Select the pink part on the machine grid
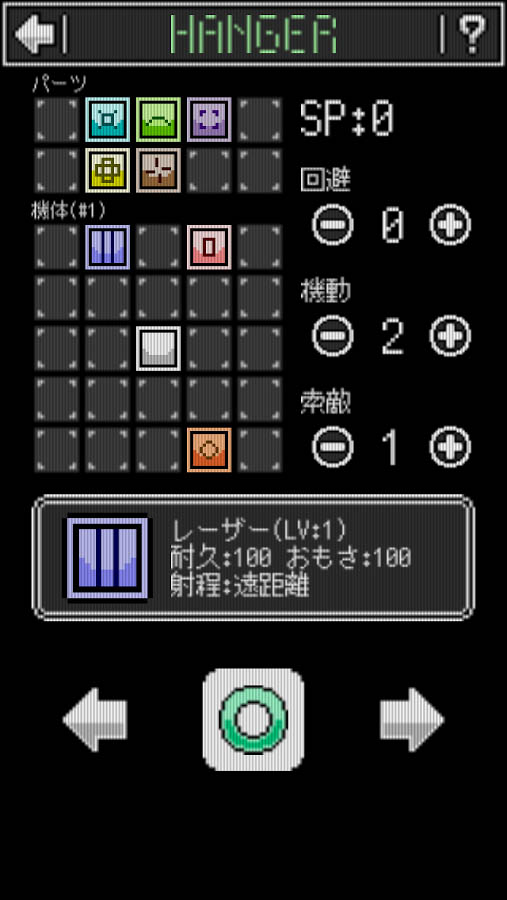The width and height of the screenshot is (507, 900). [x=209, y=247]
